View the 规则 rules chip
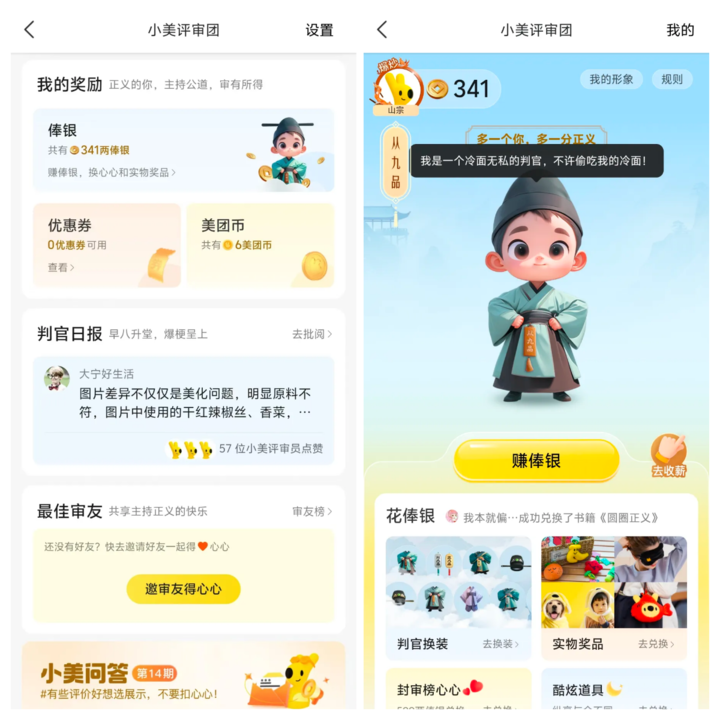Screen dimensions: 720x720 point(672,80)
